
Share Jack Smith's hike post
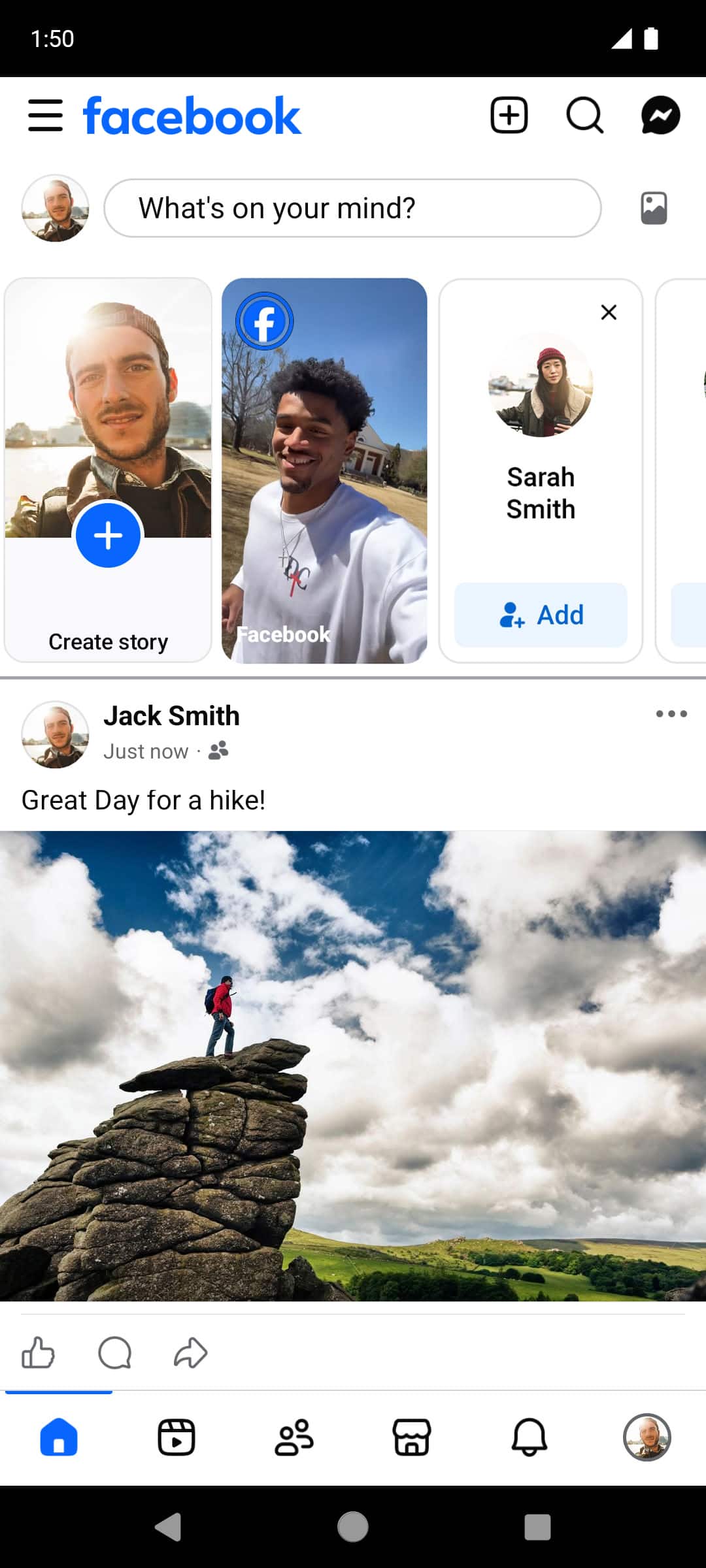pos(191,1352)
